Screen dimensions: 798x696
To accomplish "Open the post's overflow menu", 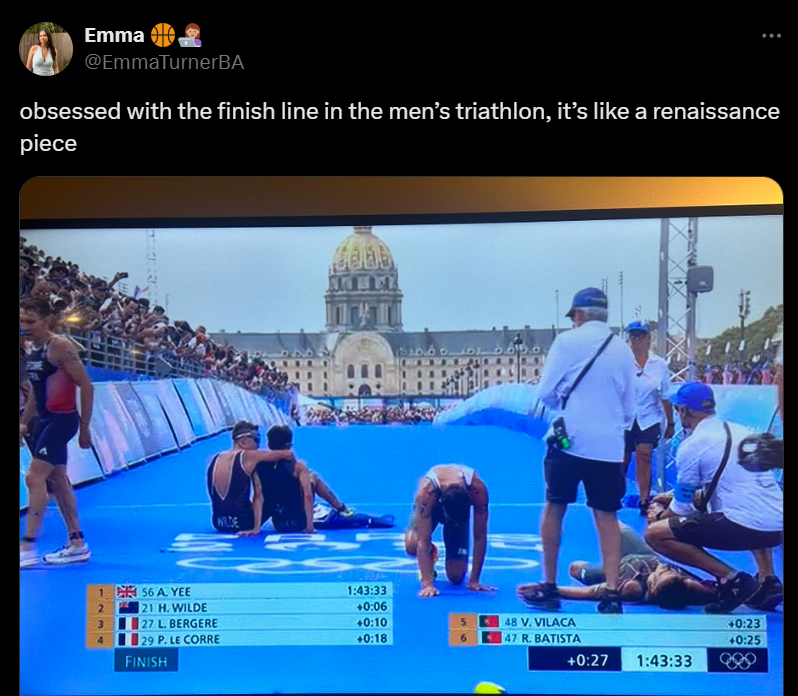I will [770, 36].
